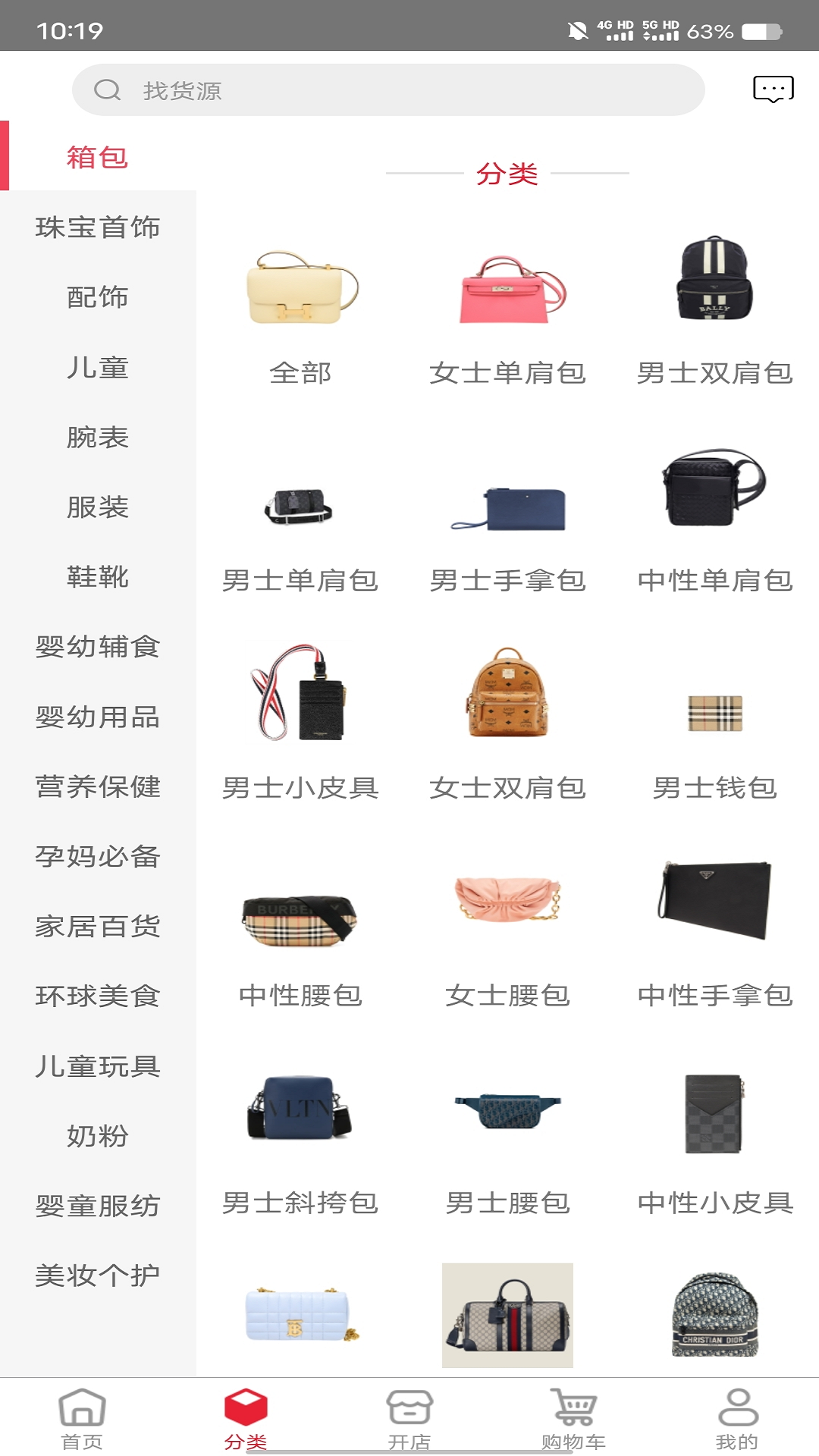Select the 珠宝首饰 category
The height and width of the screenshot is (1456, 819).
[98, 227]
